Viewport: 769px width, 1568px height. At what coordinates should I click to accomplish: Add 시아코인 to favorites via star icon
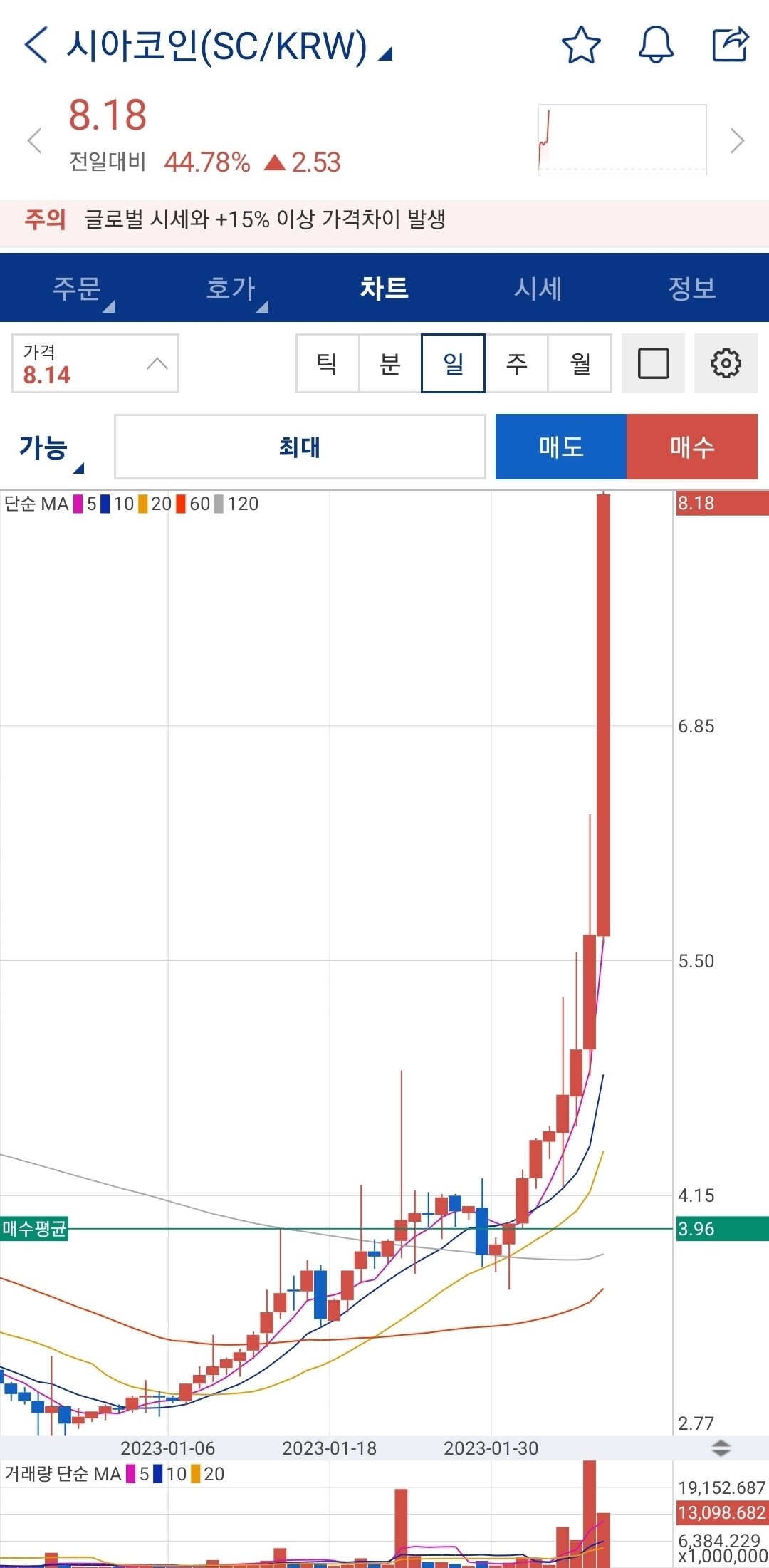pyautogui.click(x=581, y=46)
